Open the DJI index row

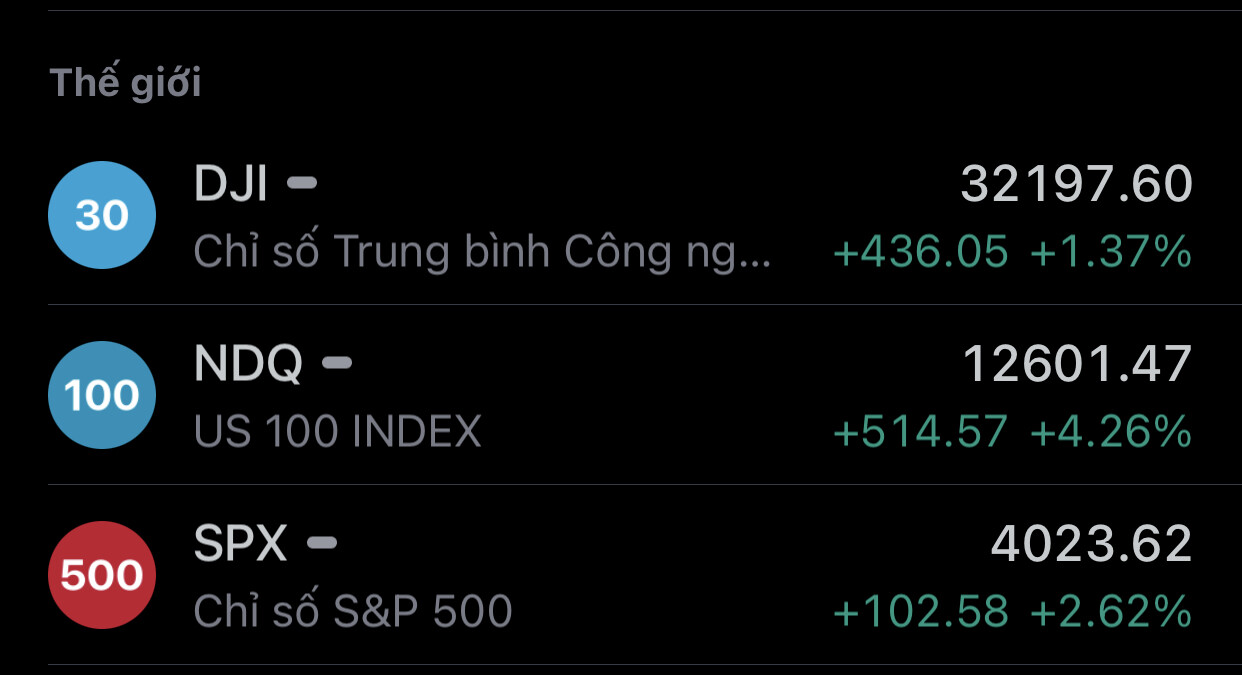[x=620, y=216]
